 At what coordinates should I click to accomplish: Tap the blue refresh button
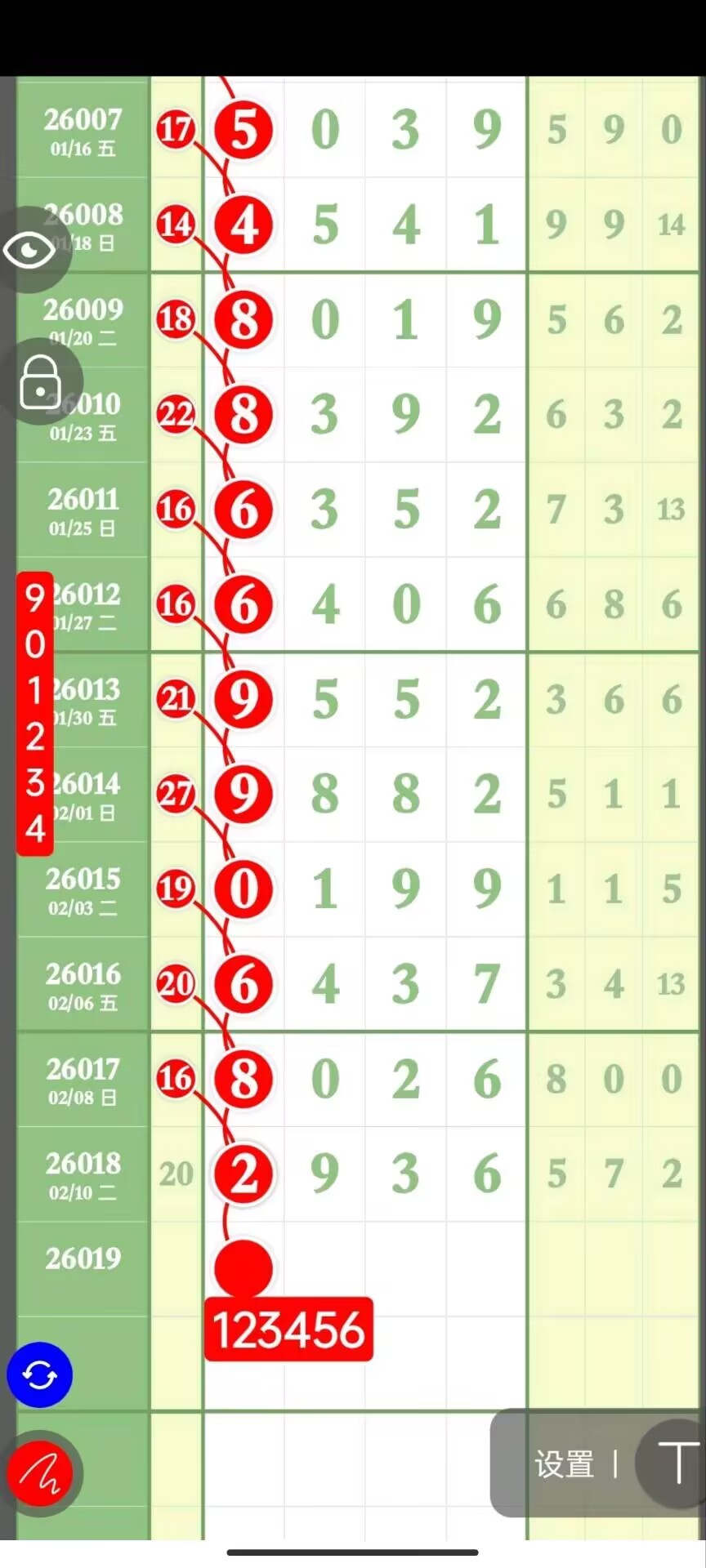coord(39,1375)
